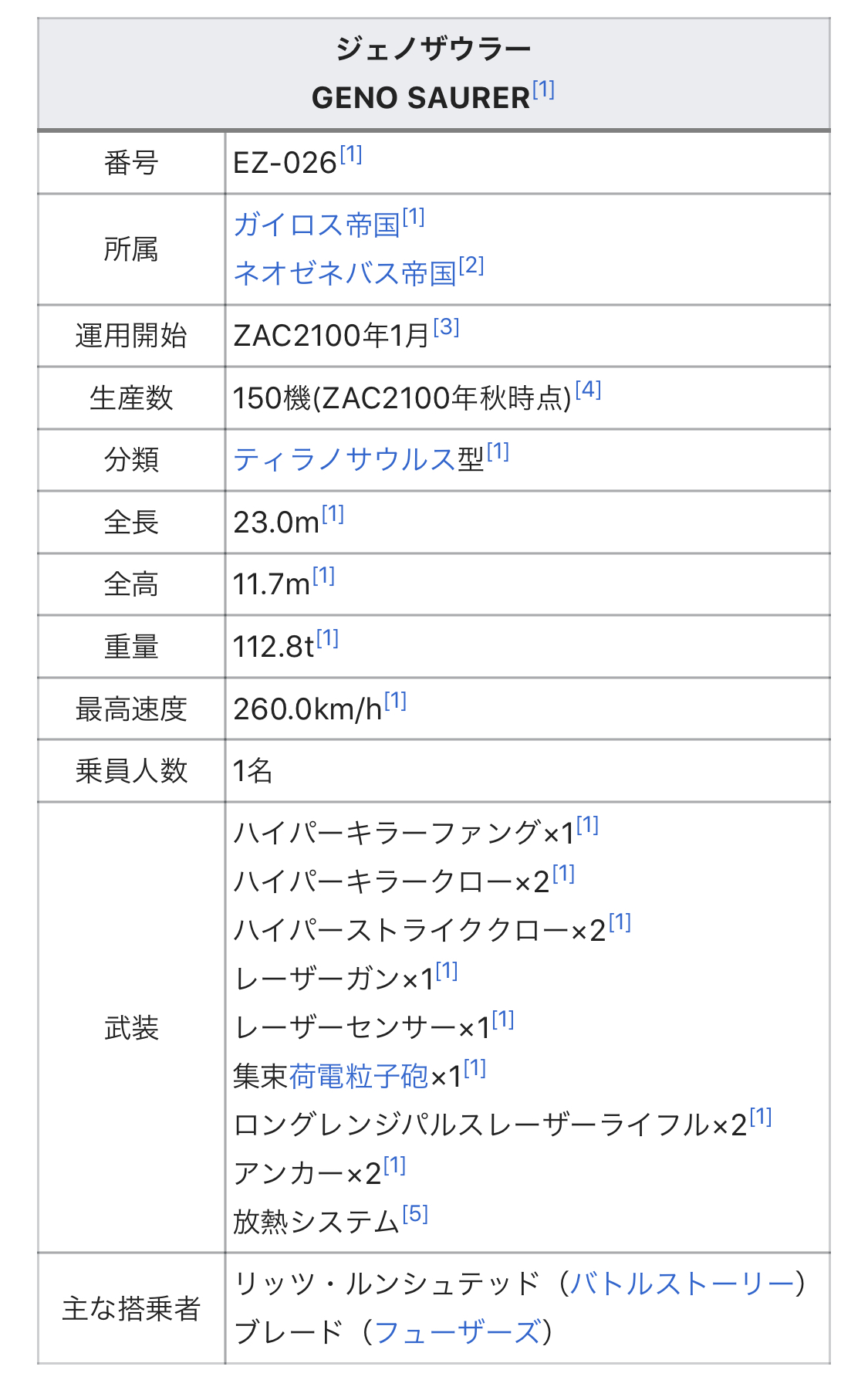Image resolution: width=868 pixels, height=1380 pixels.
Task: Tap citation [2] after ネオゼネバス帝国
Action: click(x=471, y=266)
